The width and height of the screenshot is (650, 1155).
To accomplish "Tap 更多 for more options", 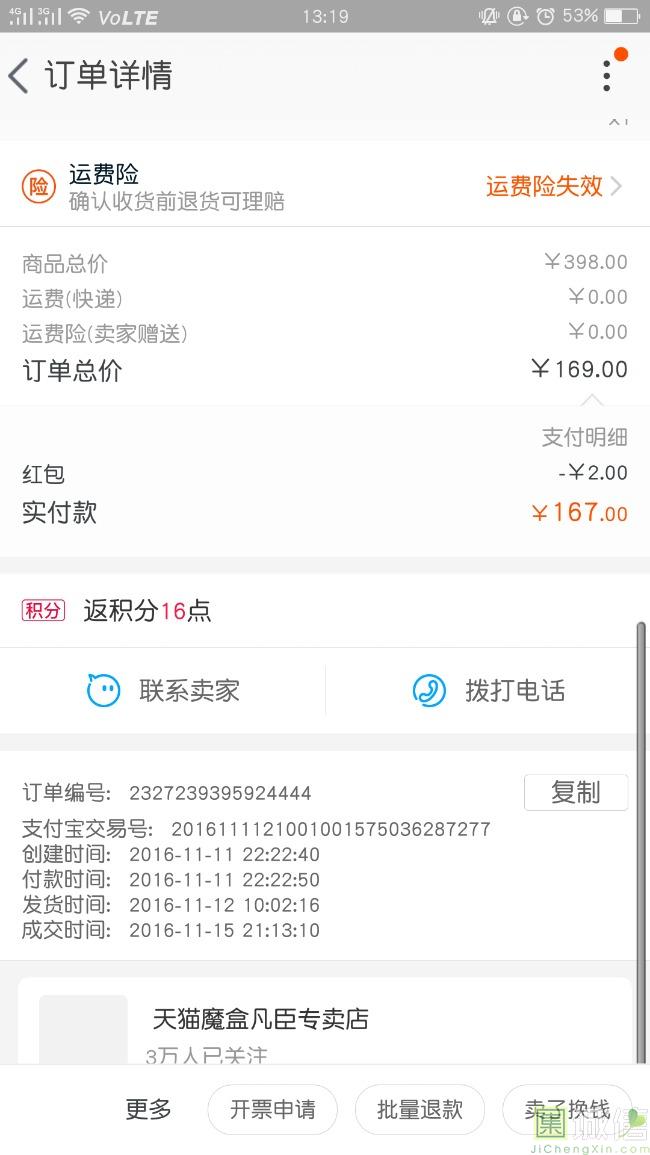I will pyautogui.click(x=148, y=1109).
